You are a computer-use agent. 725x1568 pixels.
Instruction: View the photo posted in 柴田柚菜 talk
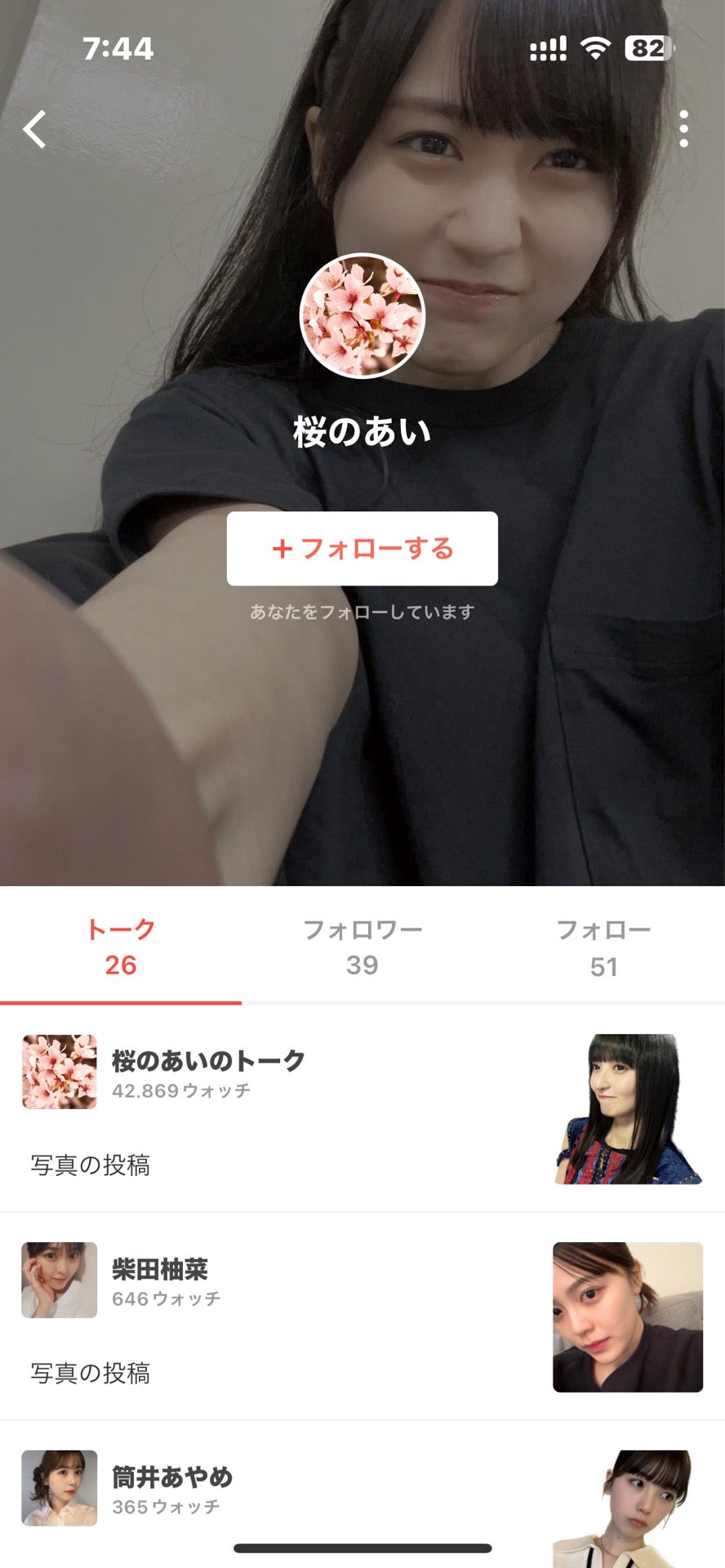click(x=628, y=1316)
